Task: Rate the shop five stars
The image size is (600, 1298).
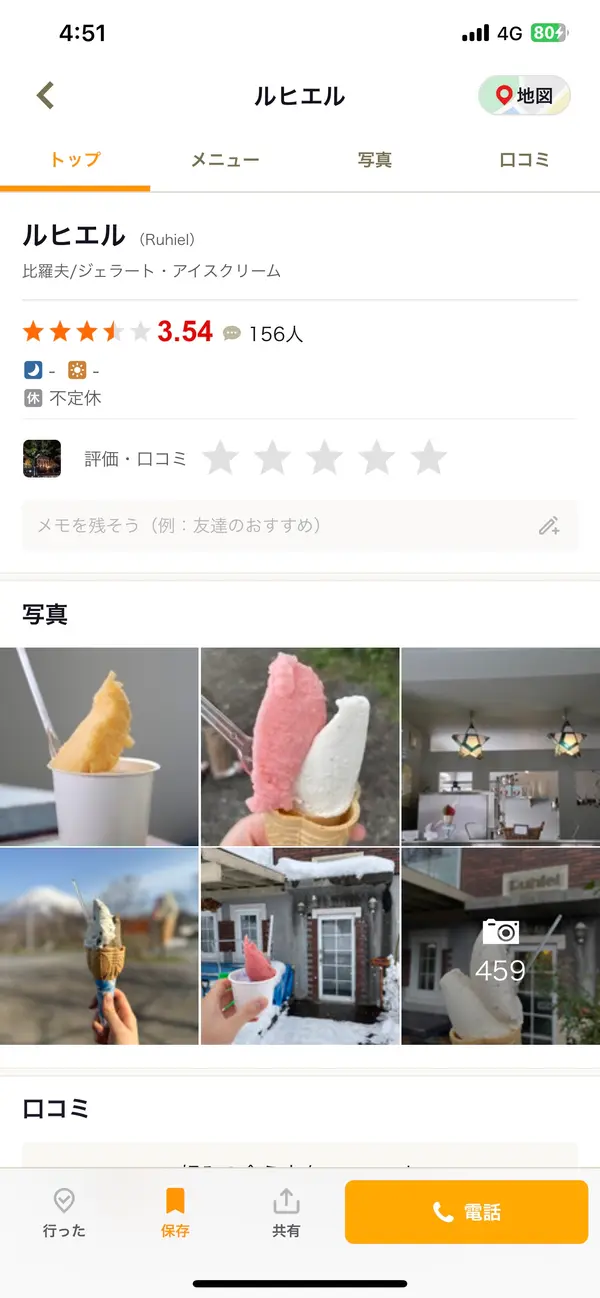Action: click(428, 458)
